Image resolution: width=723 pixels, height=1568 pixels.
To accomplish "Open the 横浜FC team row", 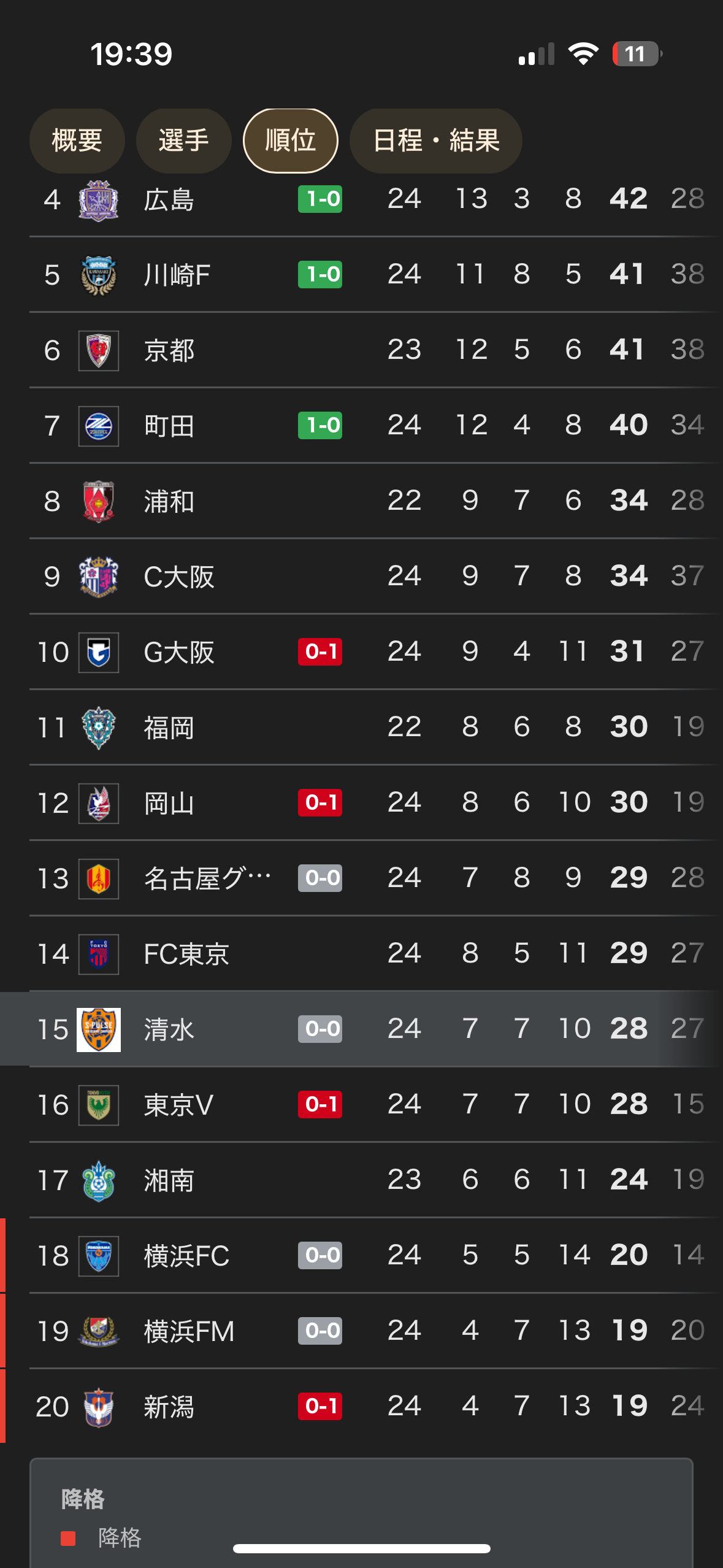I will click(x=362, y=1255).
